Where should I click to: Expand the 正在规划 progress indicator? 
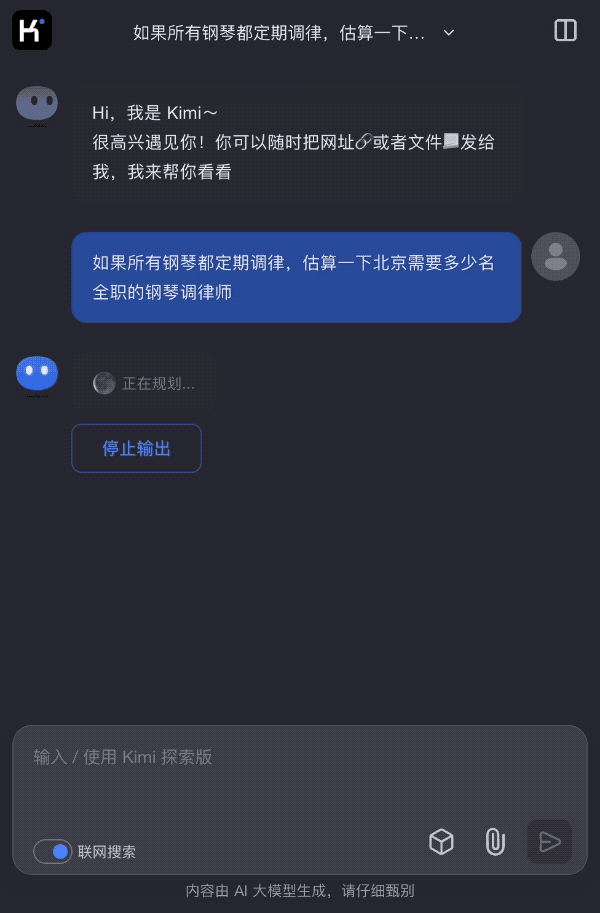coord(144,383)
